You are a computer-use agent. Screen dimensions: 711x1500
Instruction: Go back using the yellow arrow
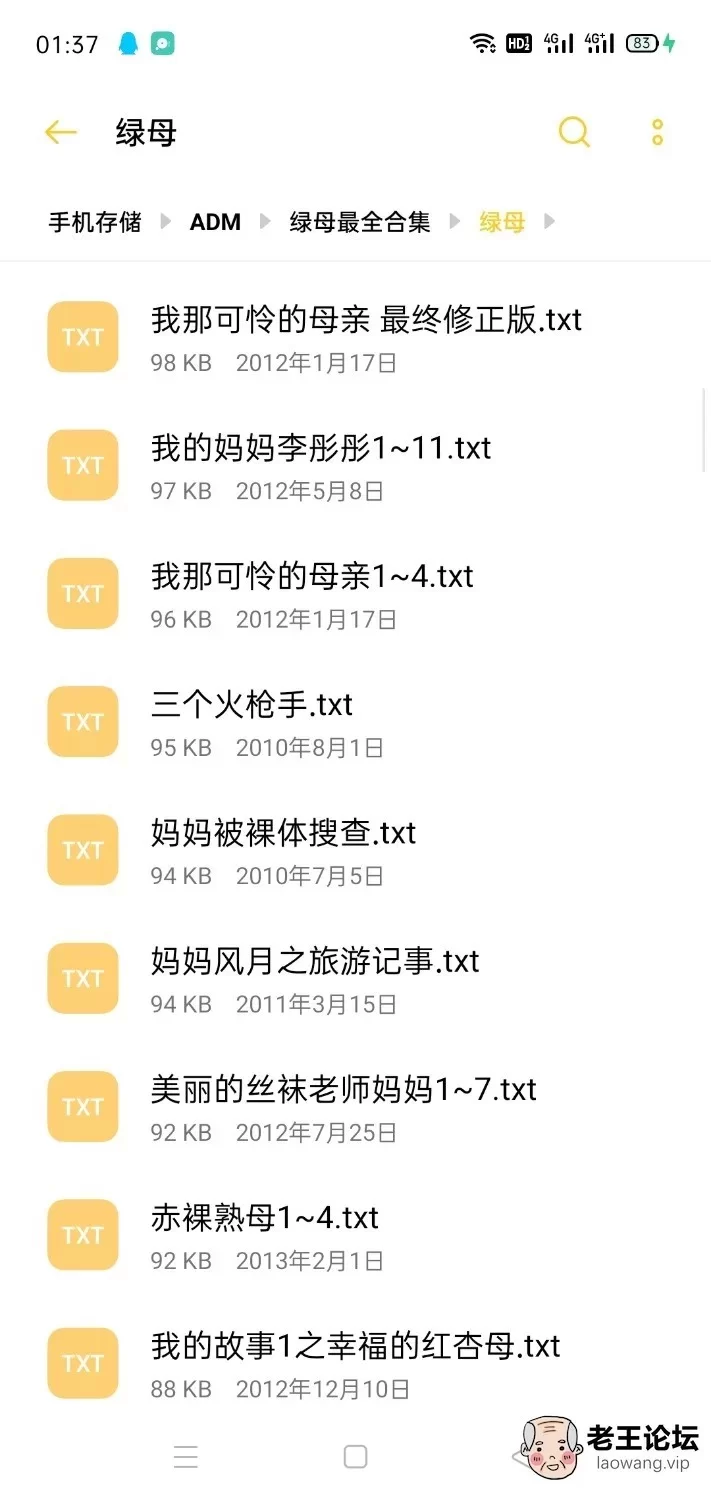(61, 132)
